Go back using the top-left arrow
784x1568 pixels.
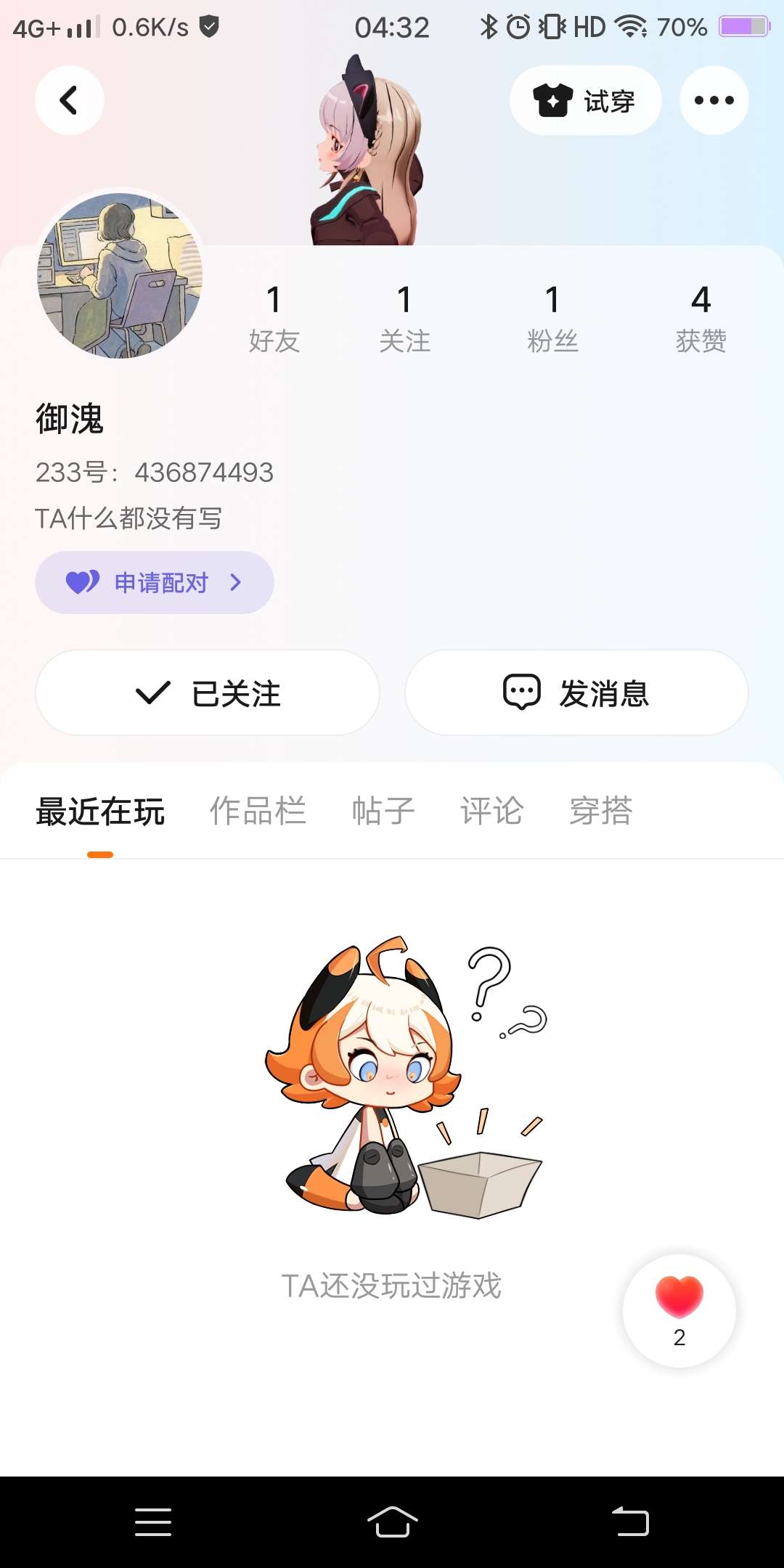pyautogui.click(x=69, y=100)
